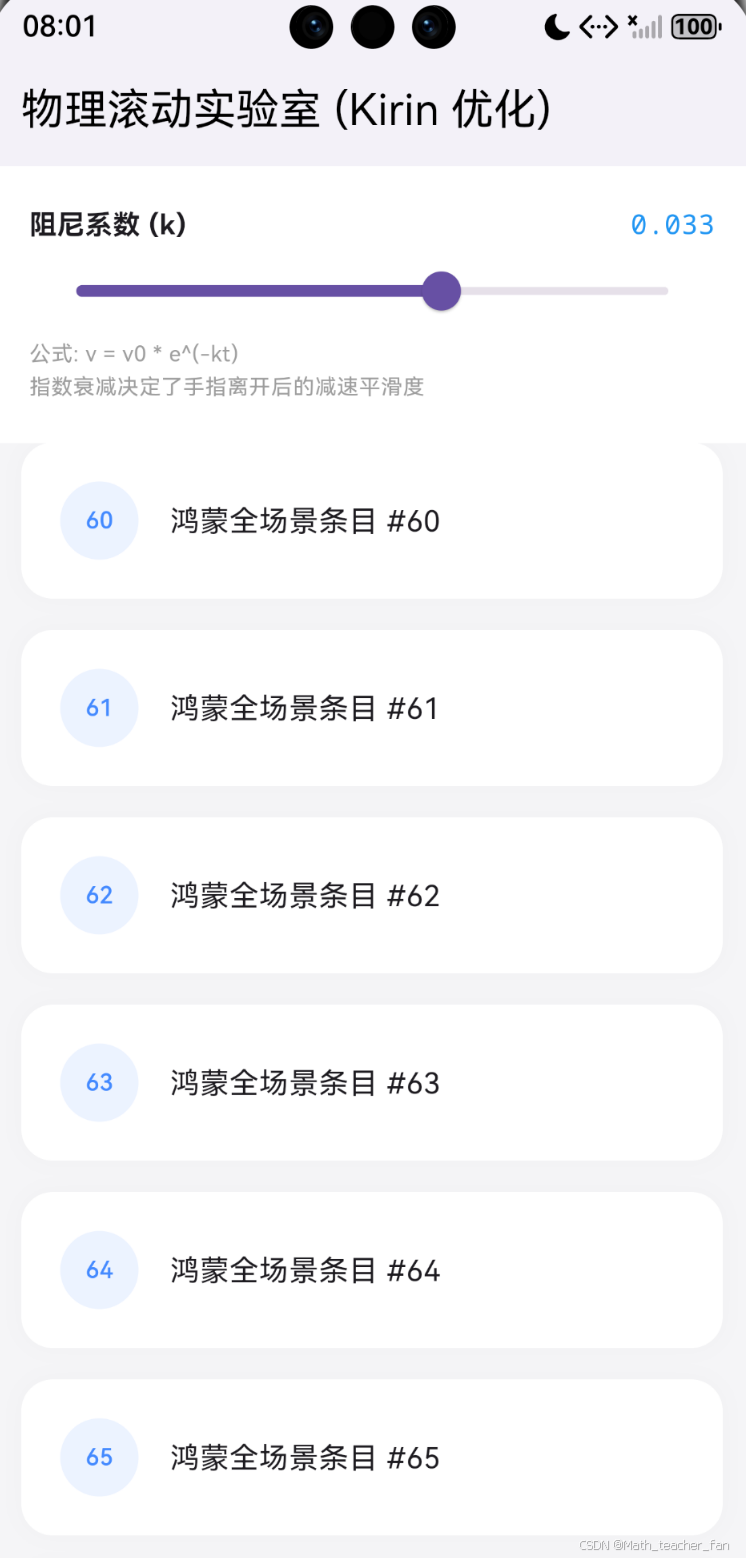Select list item 鸿蒙全场景条目 #65
This screenshot has width=746, height=1558.
pos(372,1457)
